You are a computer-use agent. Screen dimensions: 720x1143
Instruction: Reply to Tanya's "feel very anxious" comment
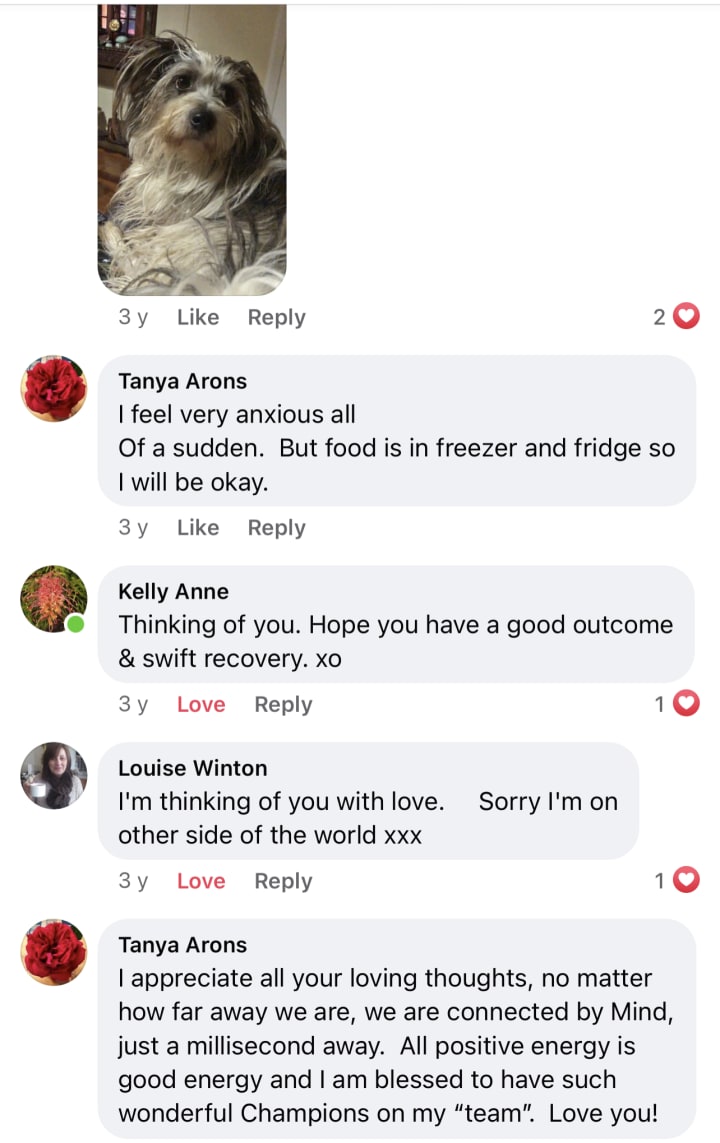tap(276, 528)
